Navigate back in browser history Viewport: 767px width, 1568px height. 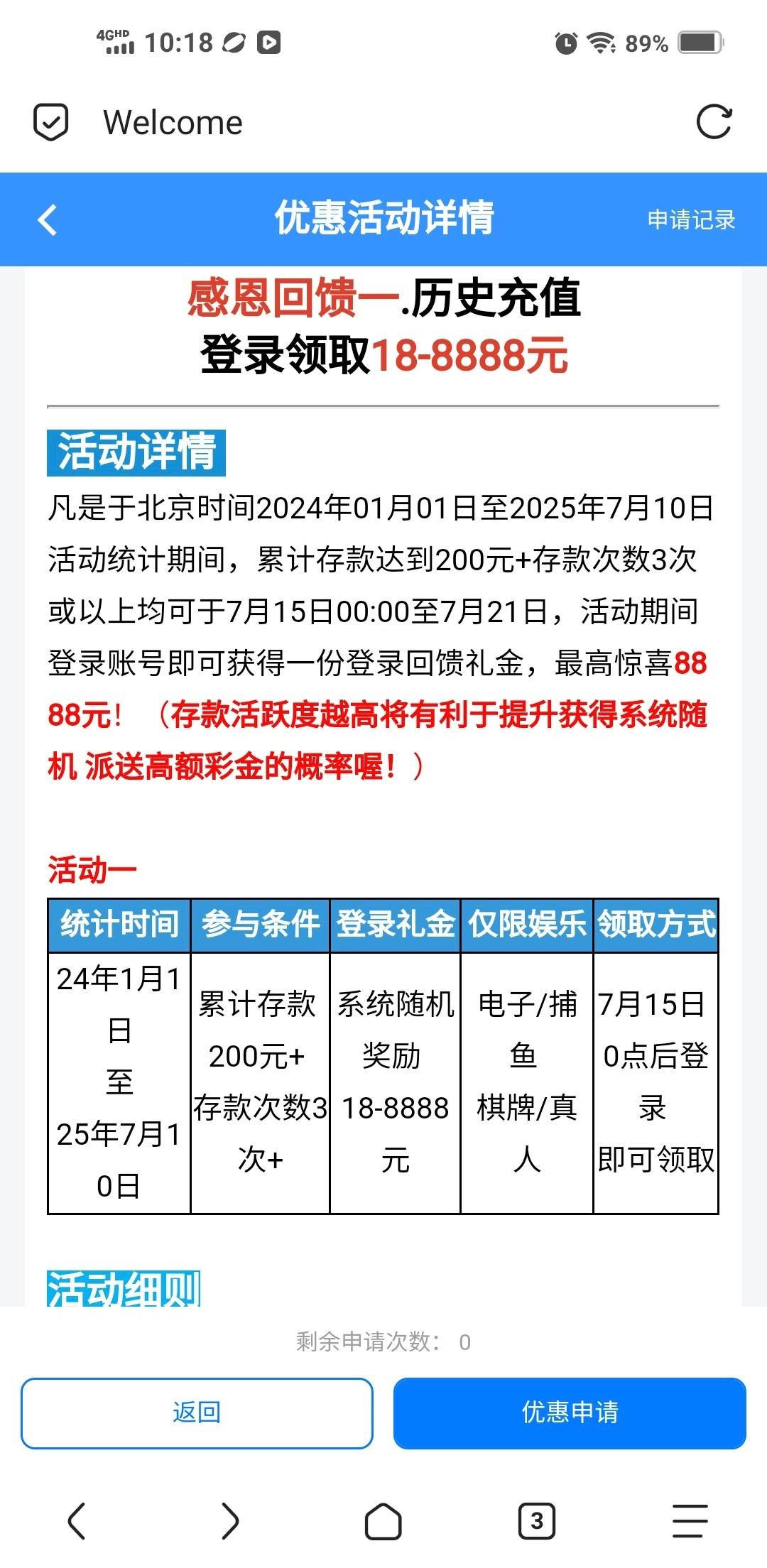77,1520
